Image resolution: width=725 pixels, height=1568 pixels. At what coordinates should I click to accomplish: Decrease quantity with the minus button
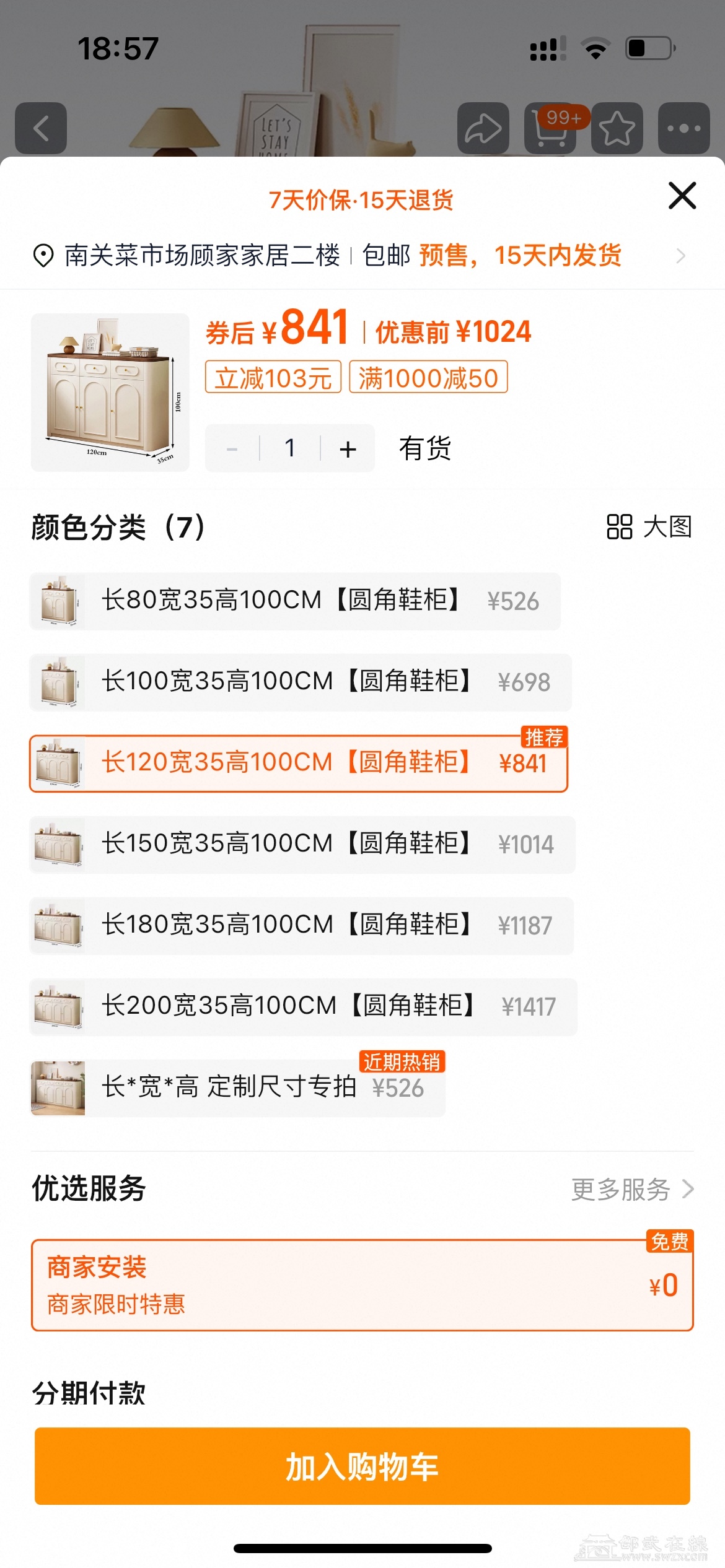[232, 448]
